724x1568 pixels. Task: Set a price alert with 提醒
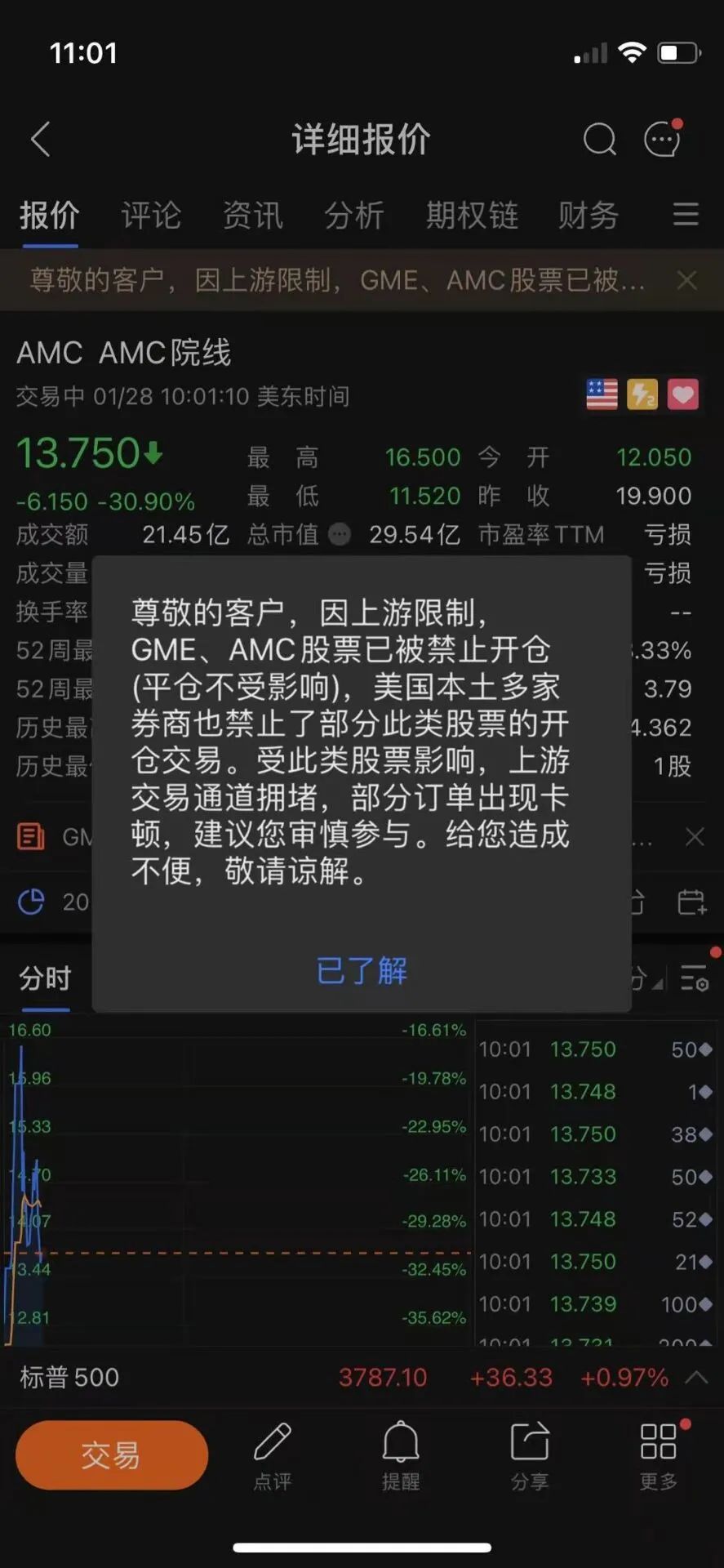pyautogui.click(x=401, y=1454)
